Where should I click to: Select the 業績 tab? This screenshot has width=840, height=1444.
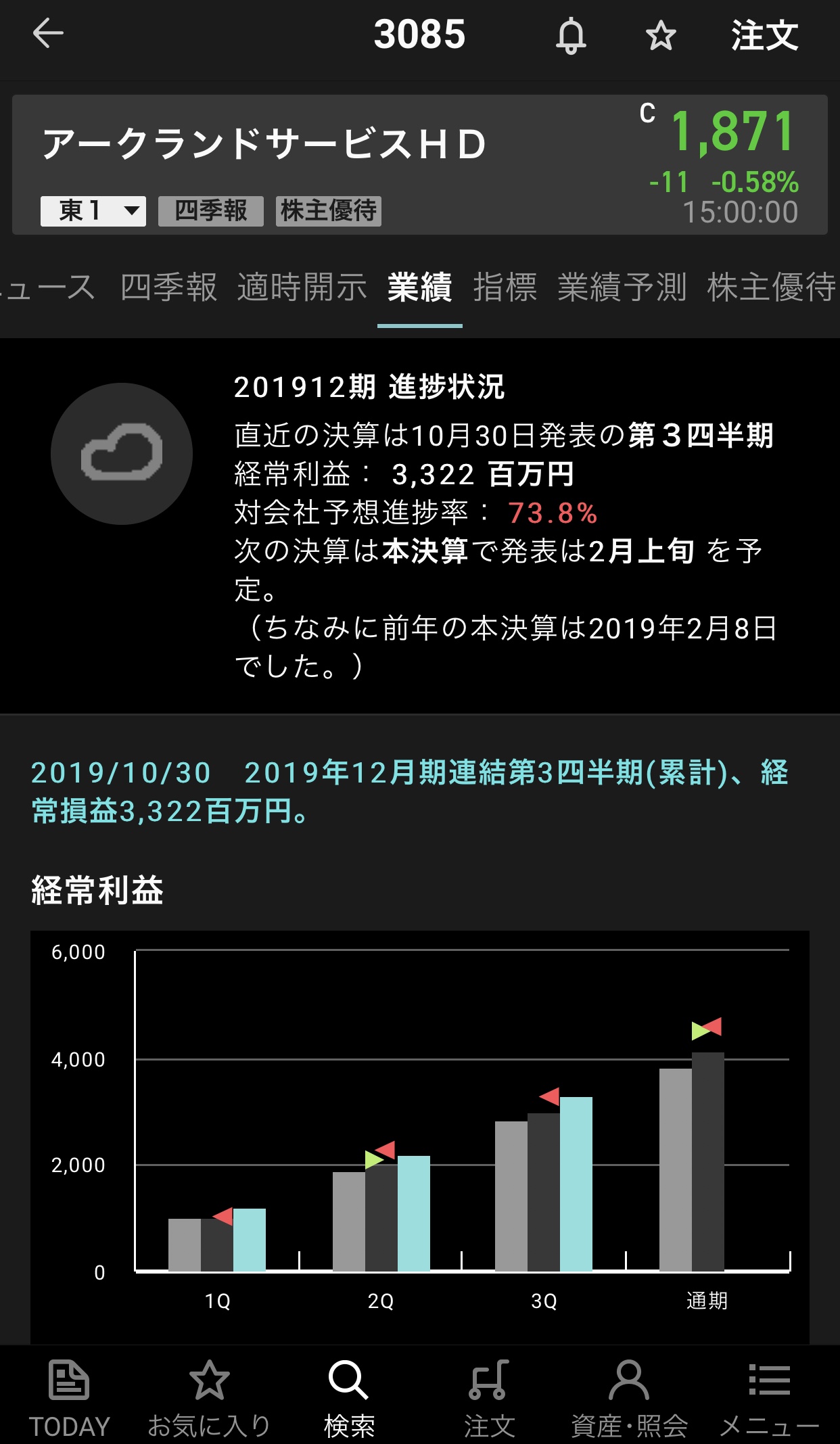419,287
